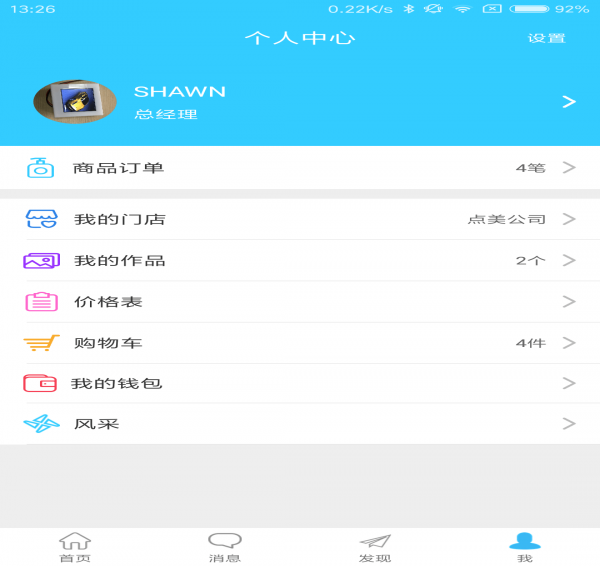
Task: Open 我的门店 store page
Action: click(300, 219)
